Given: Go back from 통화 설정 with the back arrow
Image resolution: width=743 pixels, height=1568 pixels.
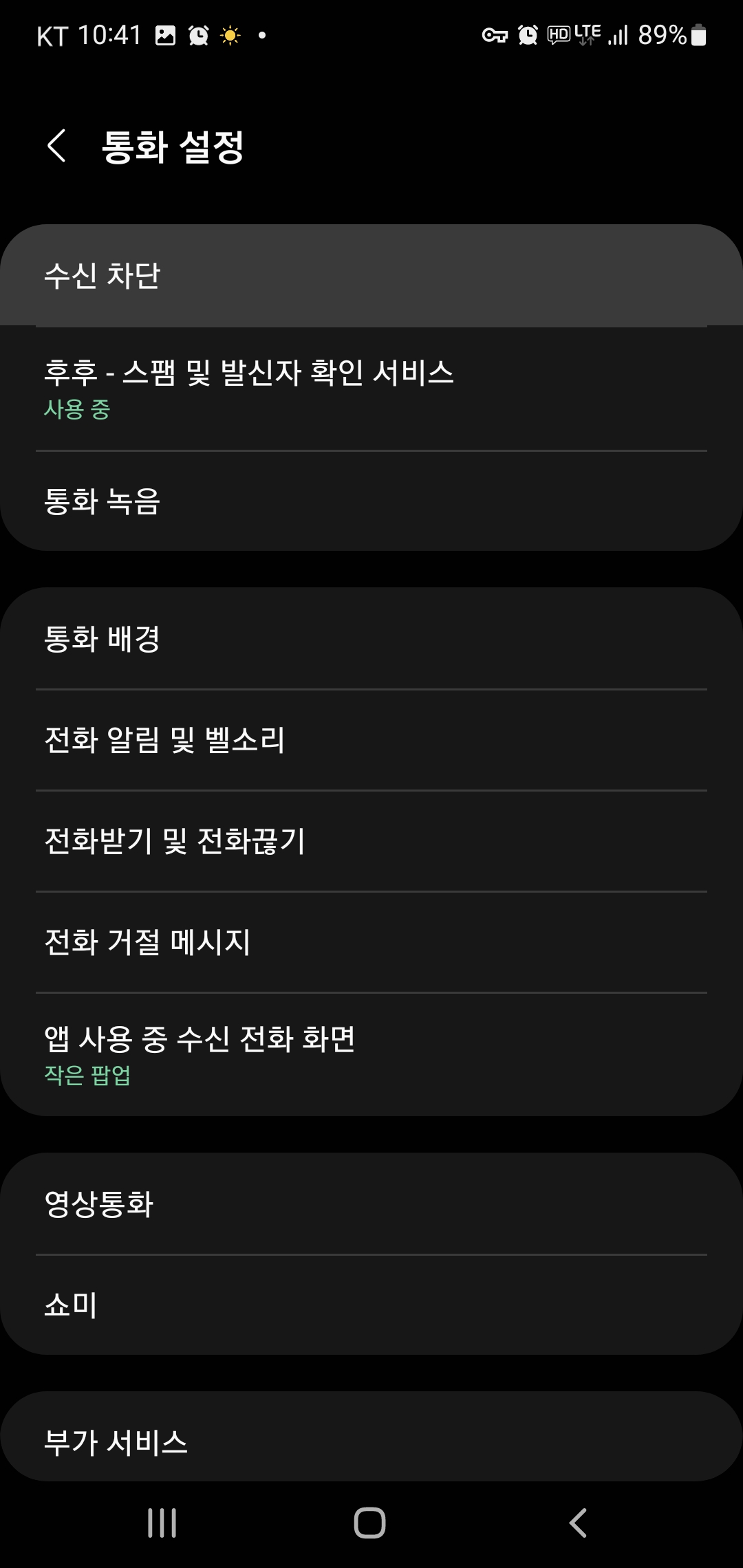Looking at the screenshot, I should [57, 146].
